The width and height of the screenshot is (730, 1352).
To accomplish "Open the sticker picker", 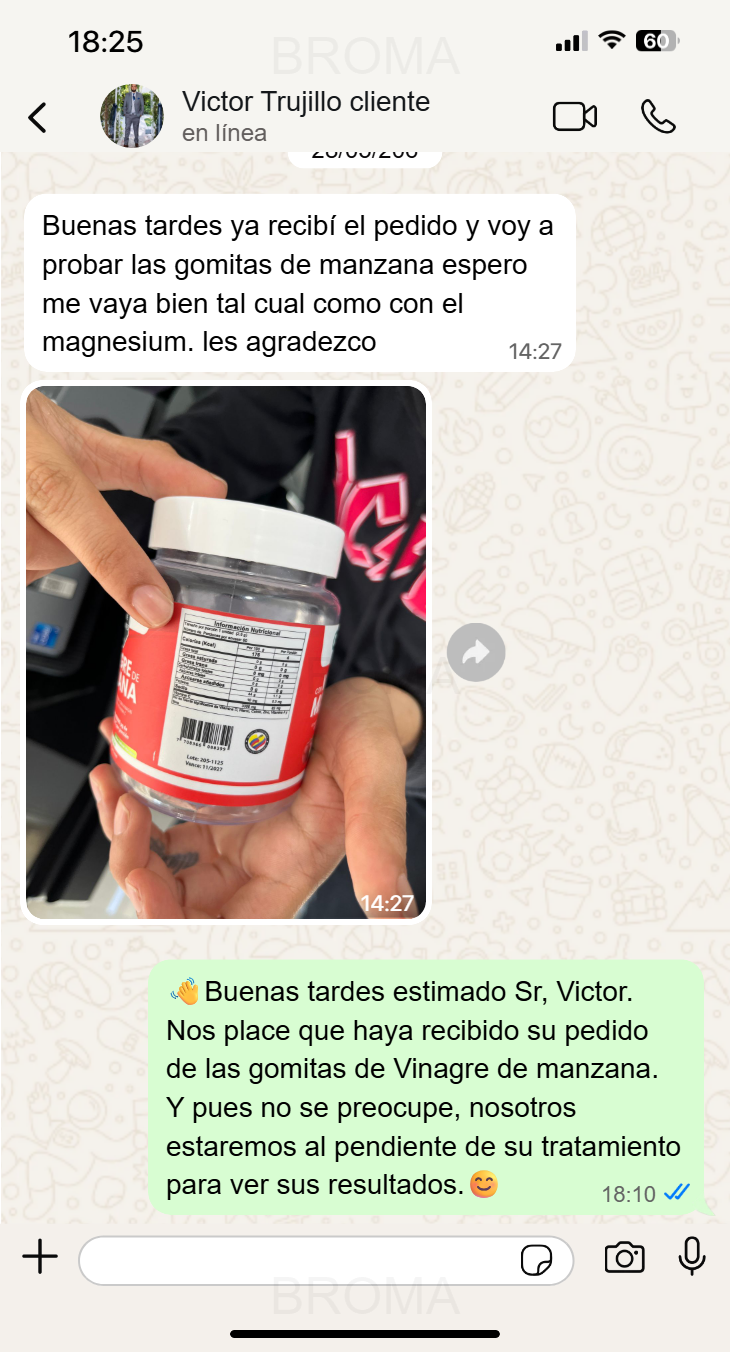I will 537,1260.
